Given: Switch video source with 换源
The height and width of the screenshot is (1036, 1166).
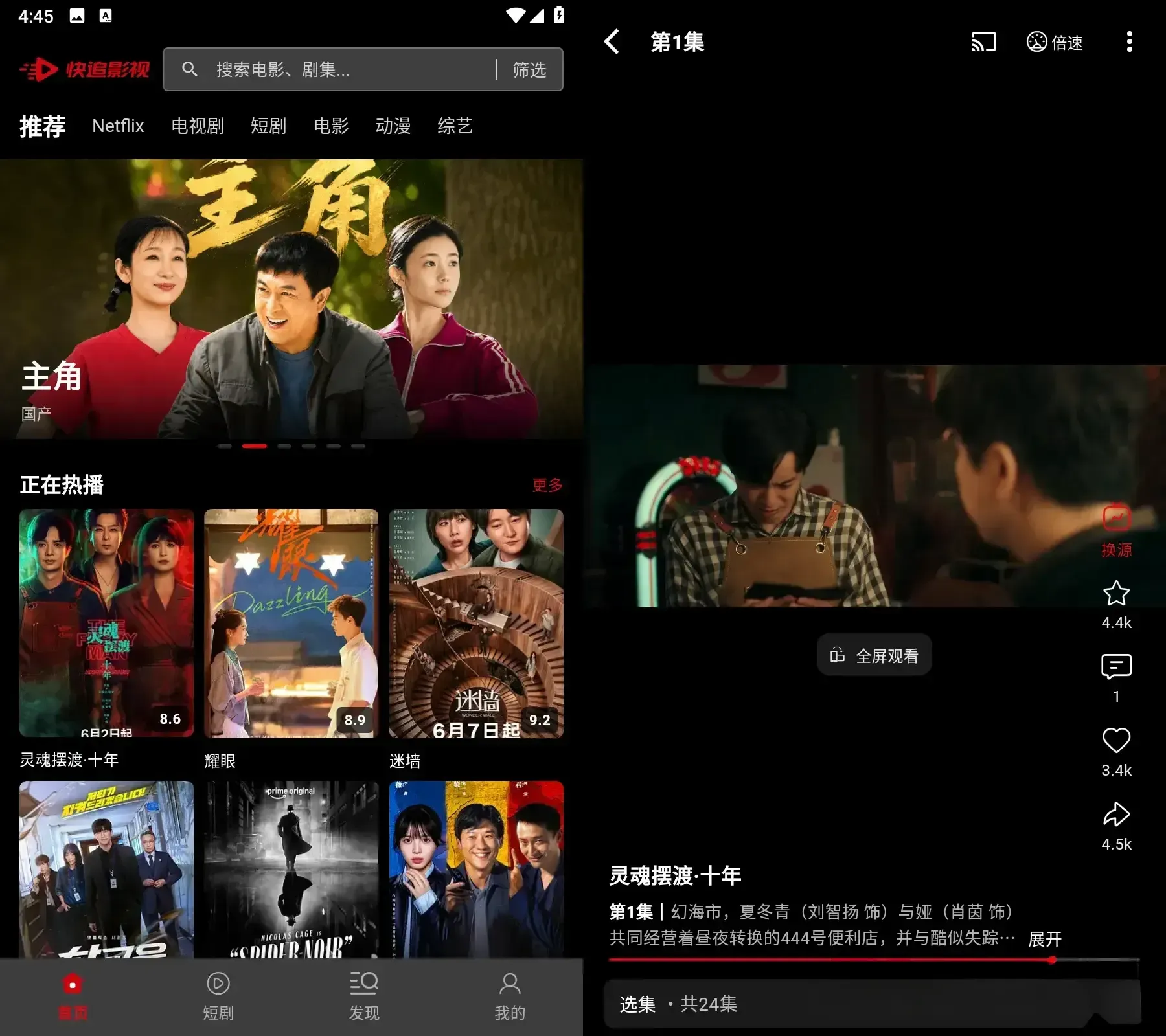Looking at the screenshot, I should click(1117, 531).
